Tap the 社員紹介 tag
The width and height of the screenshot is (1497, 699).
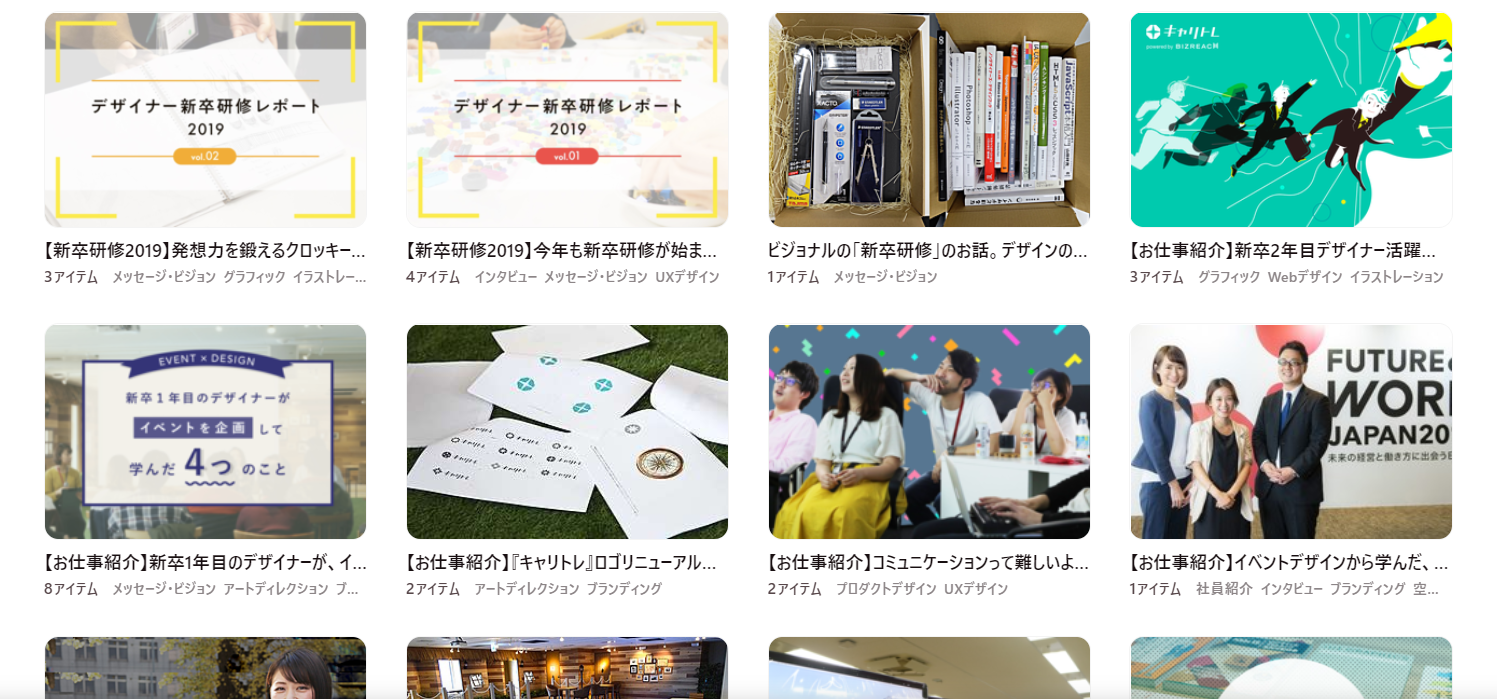click(1224, 589)
